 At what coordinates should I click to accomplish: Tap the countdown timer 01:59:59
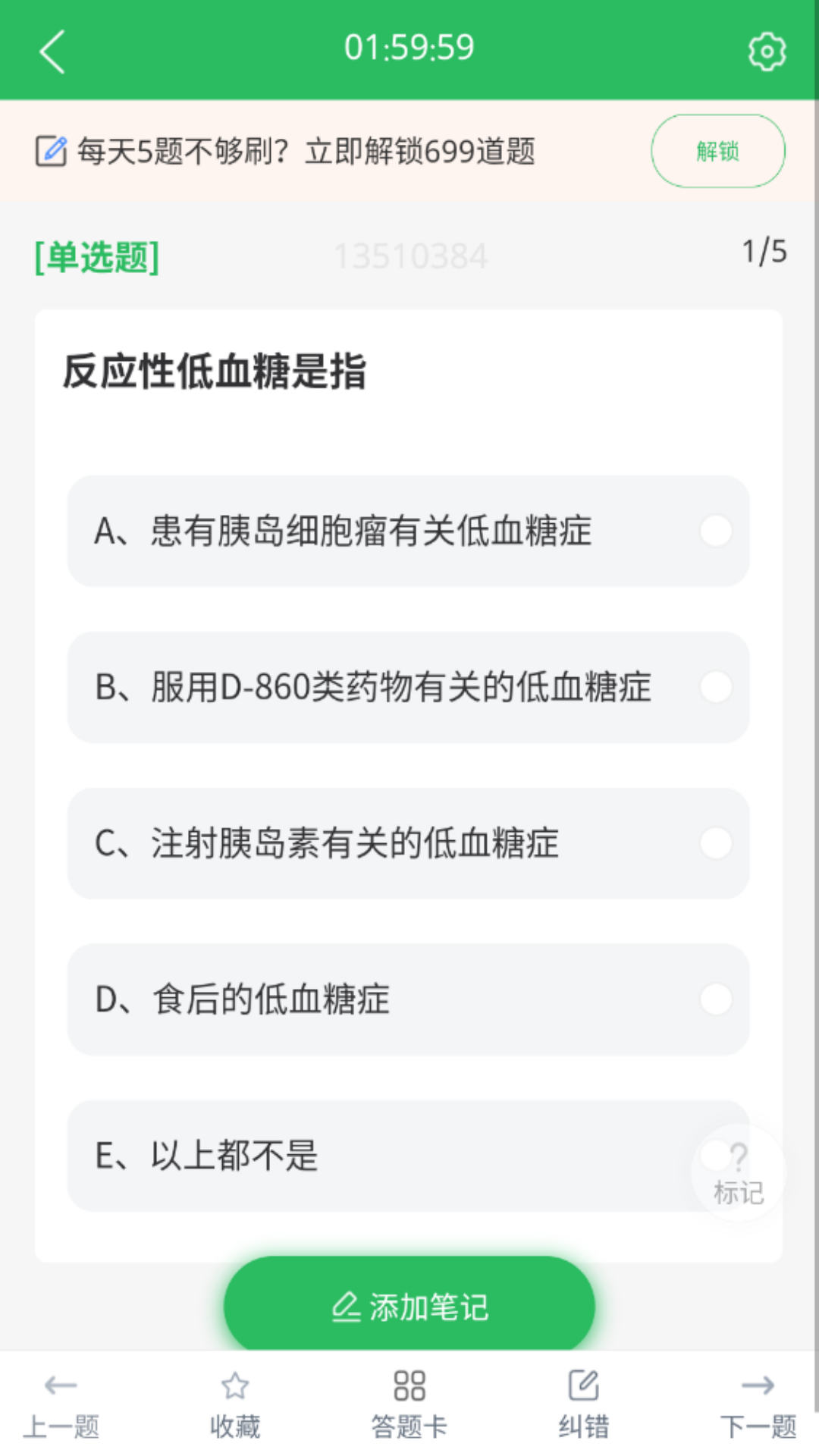[x=409, y=47]
